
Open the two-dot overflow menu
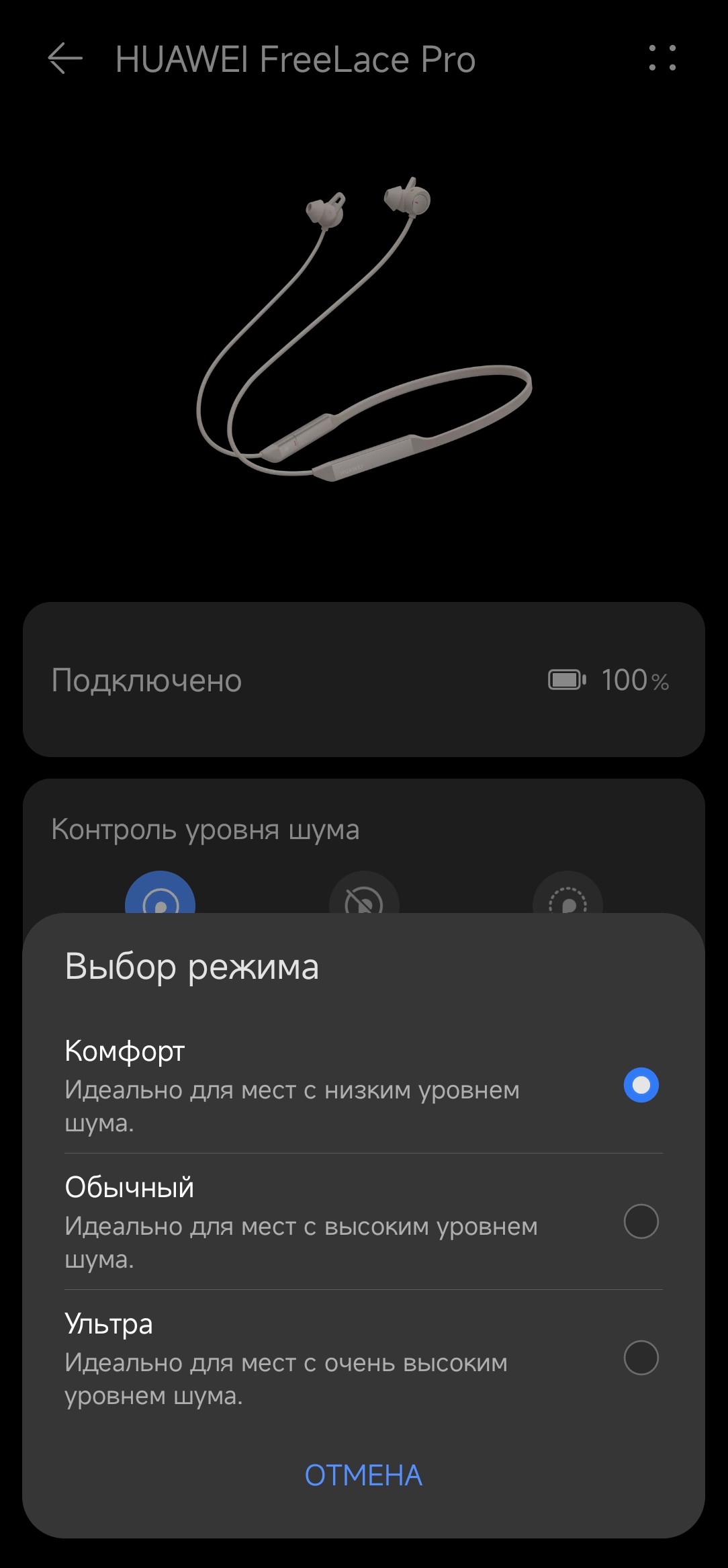point(662,59)
